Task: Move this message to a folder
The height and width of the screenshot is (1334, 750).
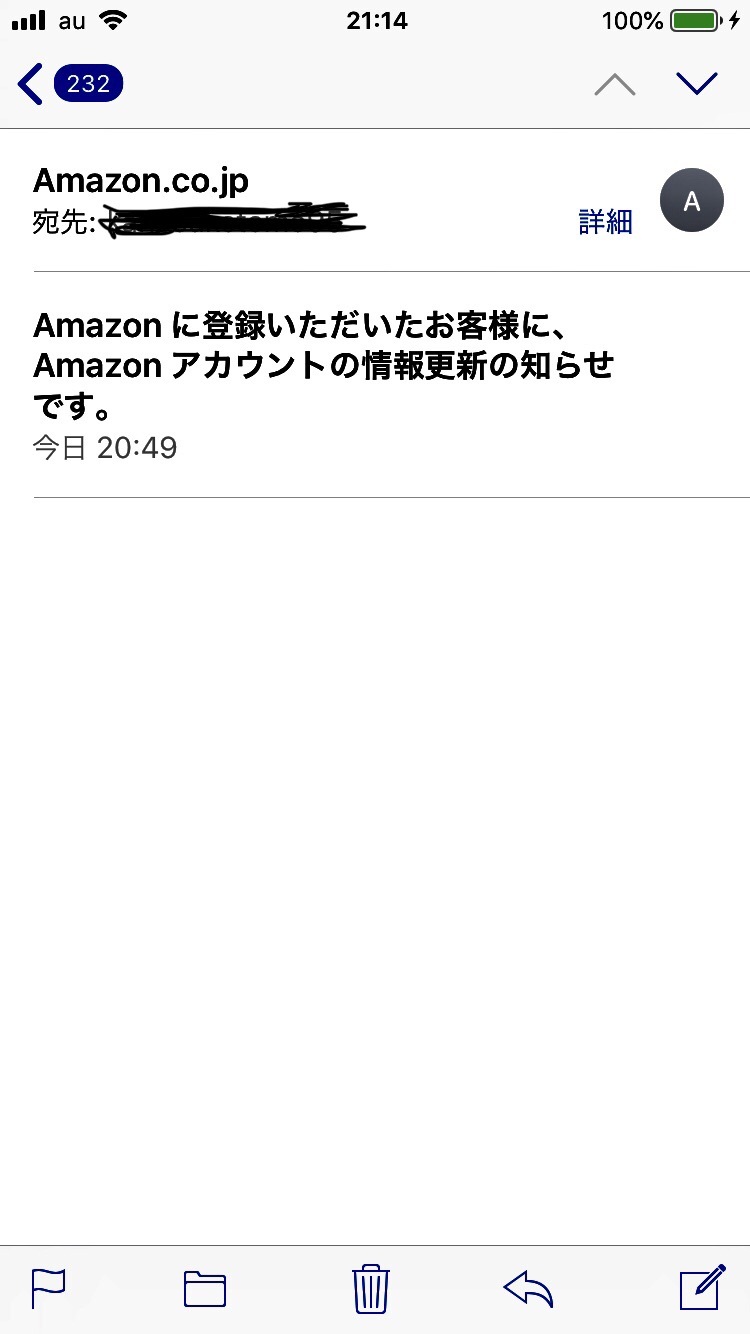Action: coord(205,1288)
